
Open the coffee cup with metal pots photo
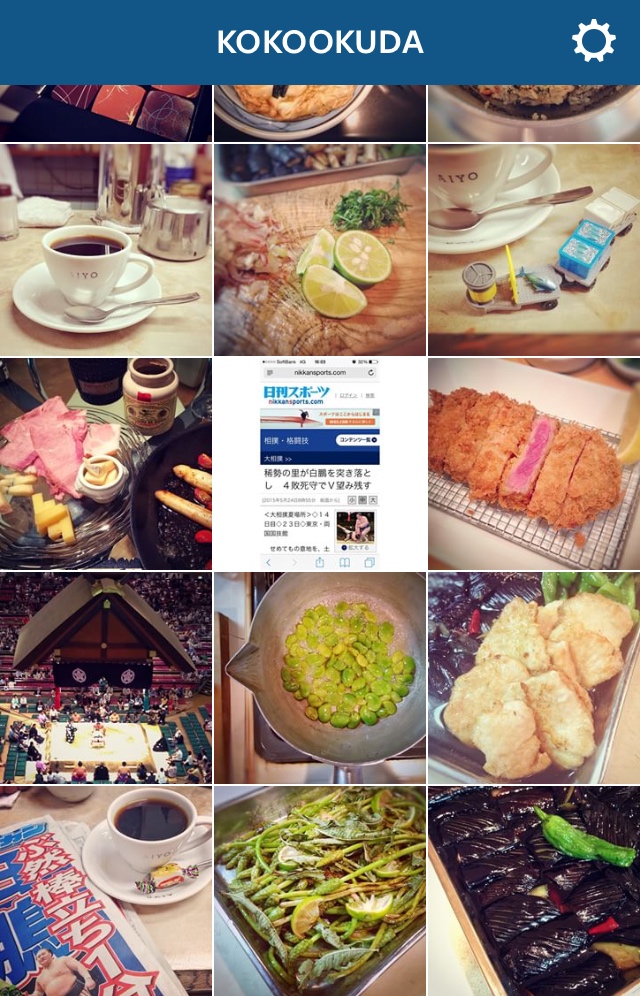106,250
